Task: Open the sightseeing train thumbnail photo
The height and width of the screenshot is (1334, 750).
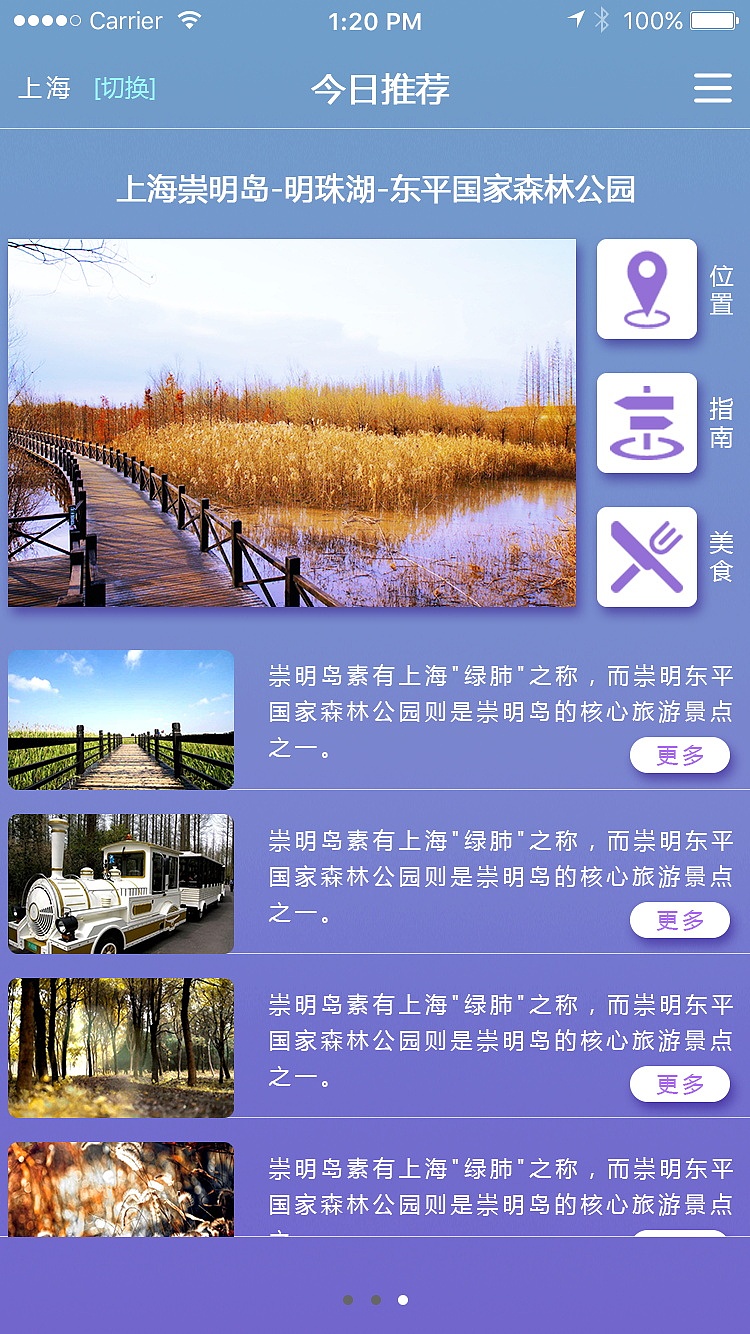Action: 120,884
